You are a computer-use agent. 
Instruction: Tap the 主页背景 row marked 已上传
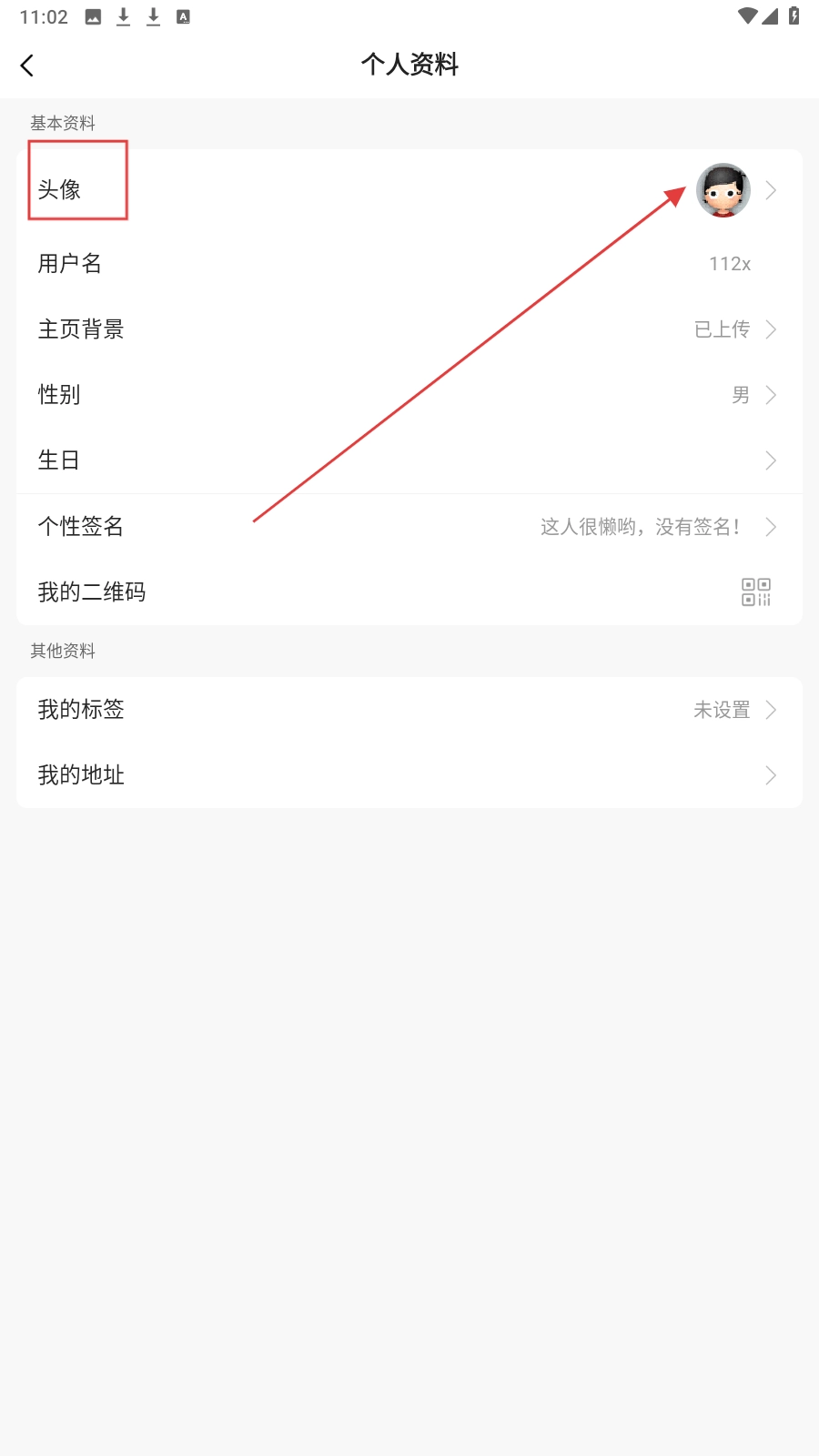pos(409,329)
